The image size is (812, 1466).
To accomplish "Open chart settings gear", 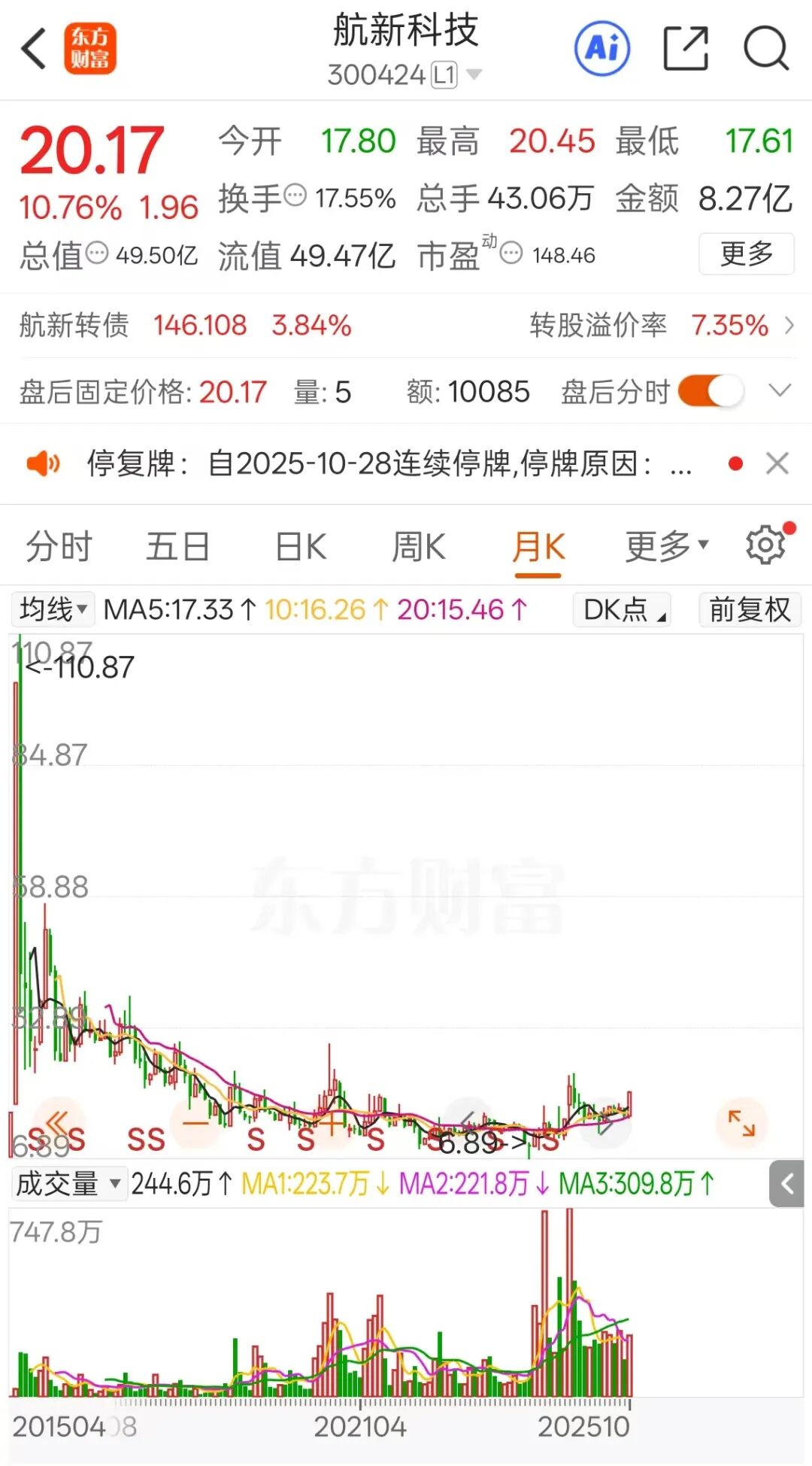I will (x=765, y=545).
